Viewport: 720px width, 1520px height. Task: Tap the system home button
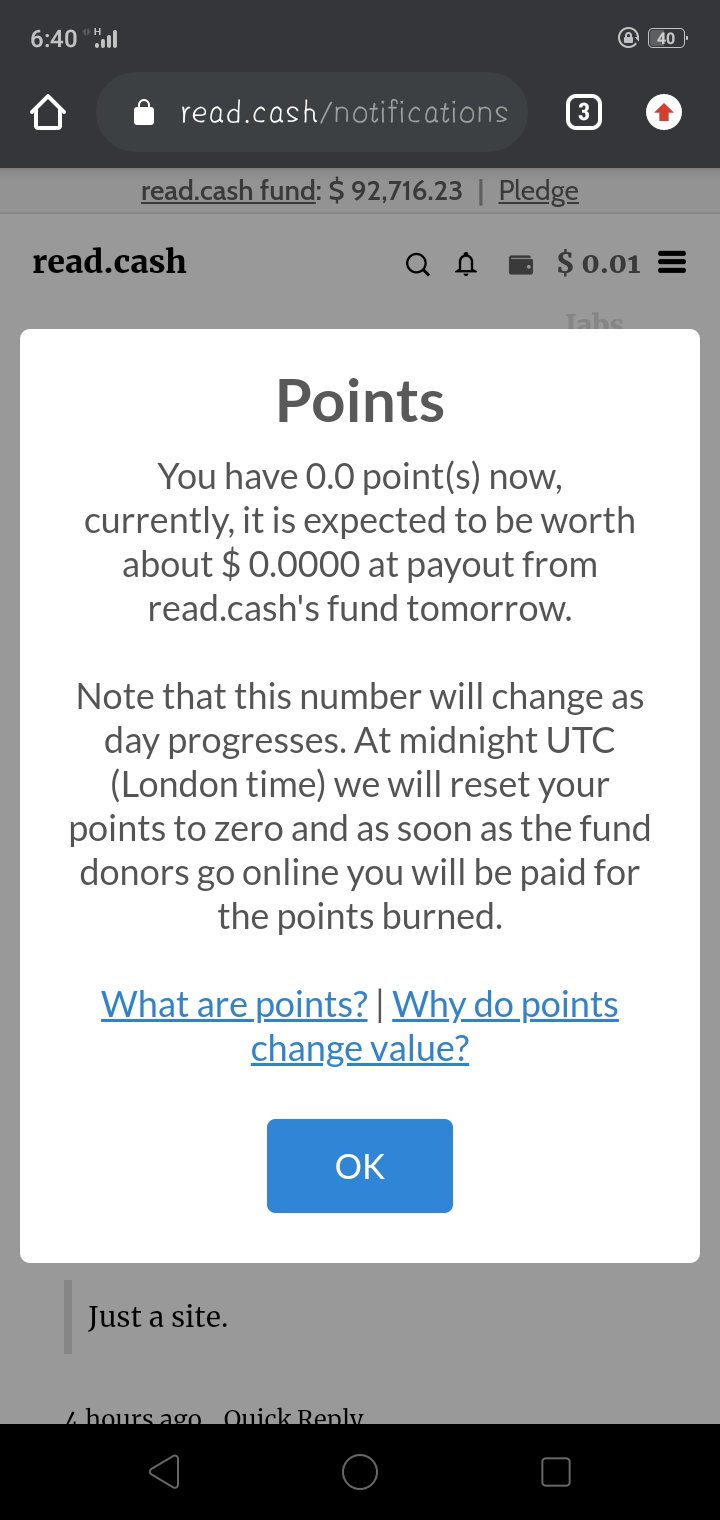(x=360, y=1472)
